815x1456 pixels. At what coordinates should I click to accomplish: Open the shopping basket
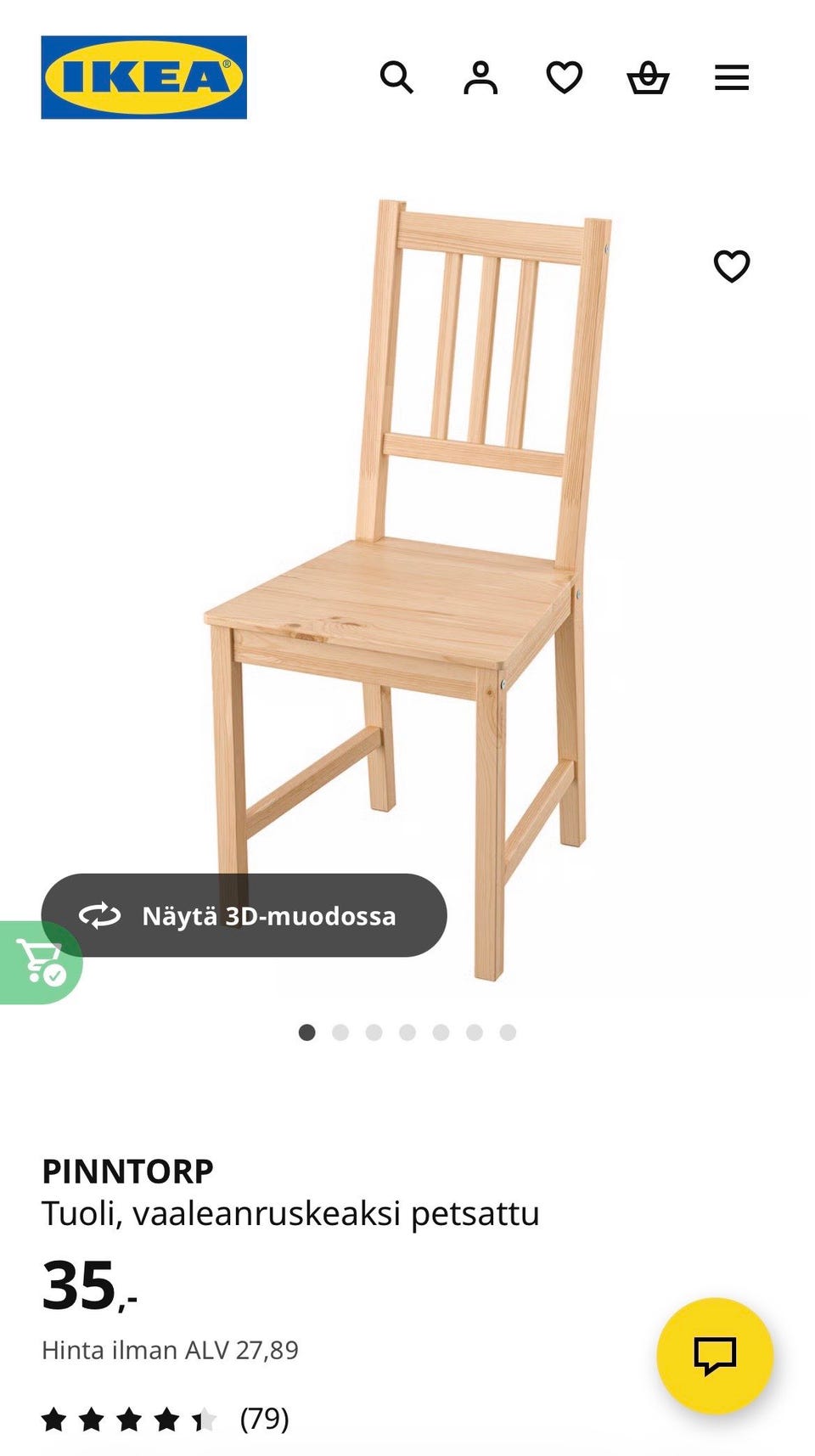click(x=648, y=77)
